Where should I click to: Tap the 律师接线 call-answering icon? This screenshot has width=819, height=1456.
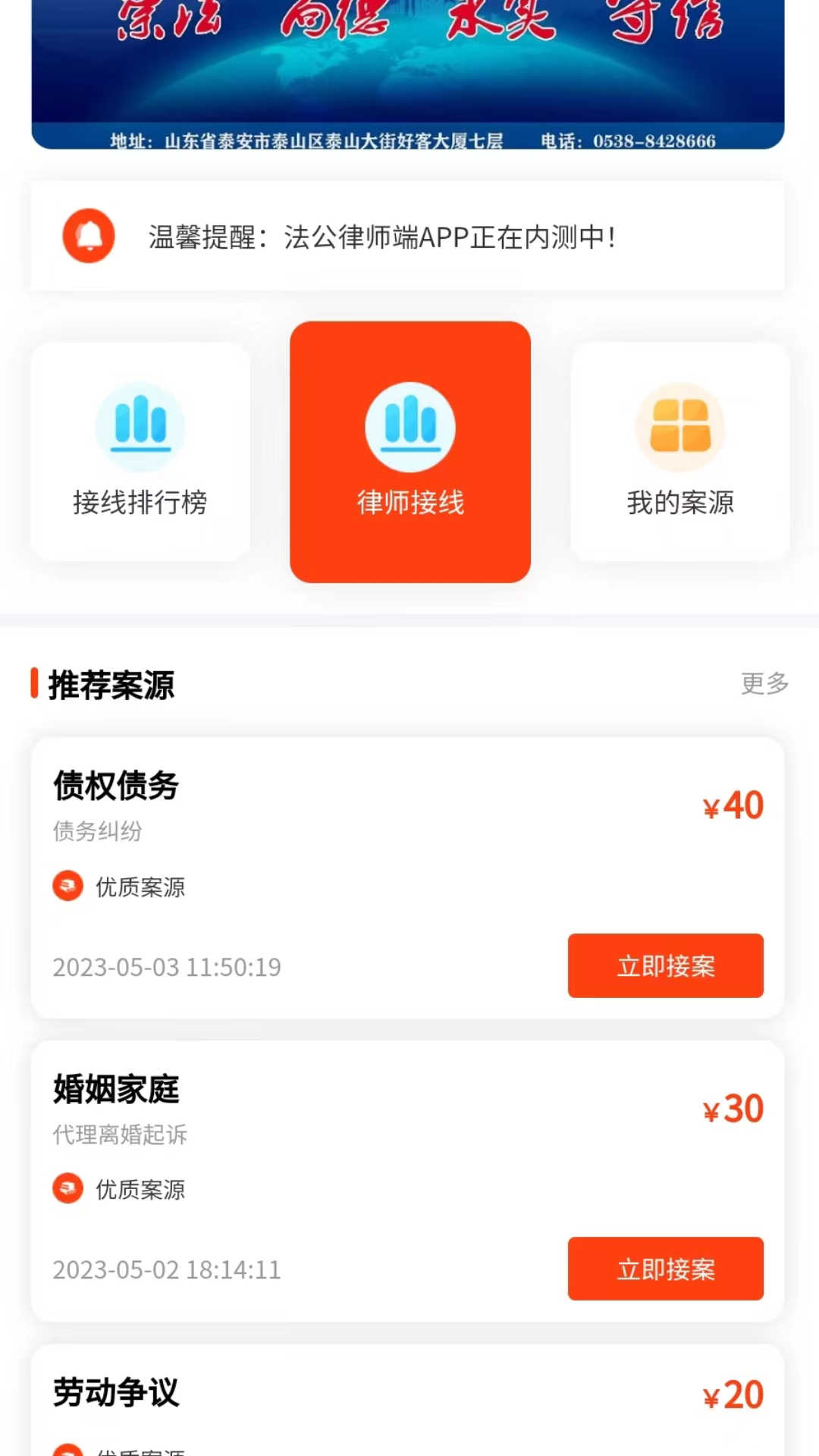tap(409, 426)
